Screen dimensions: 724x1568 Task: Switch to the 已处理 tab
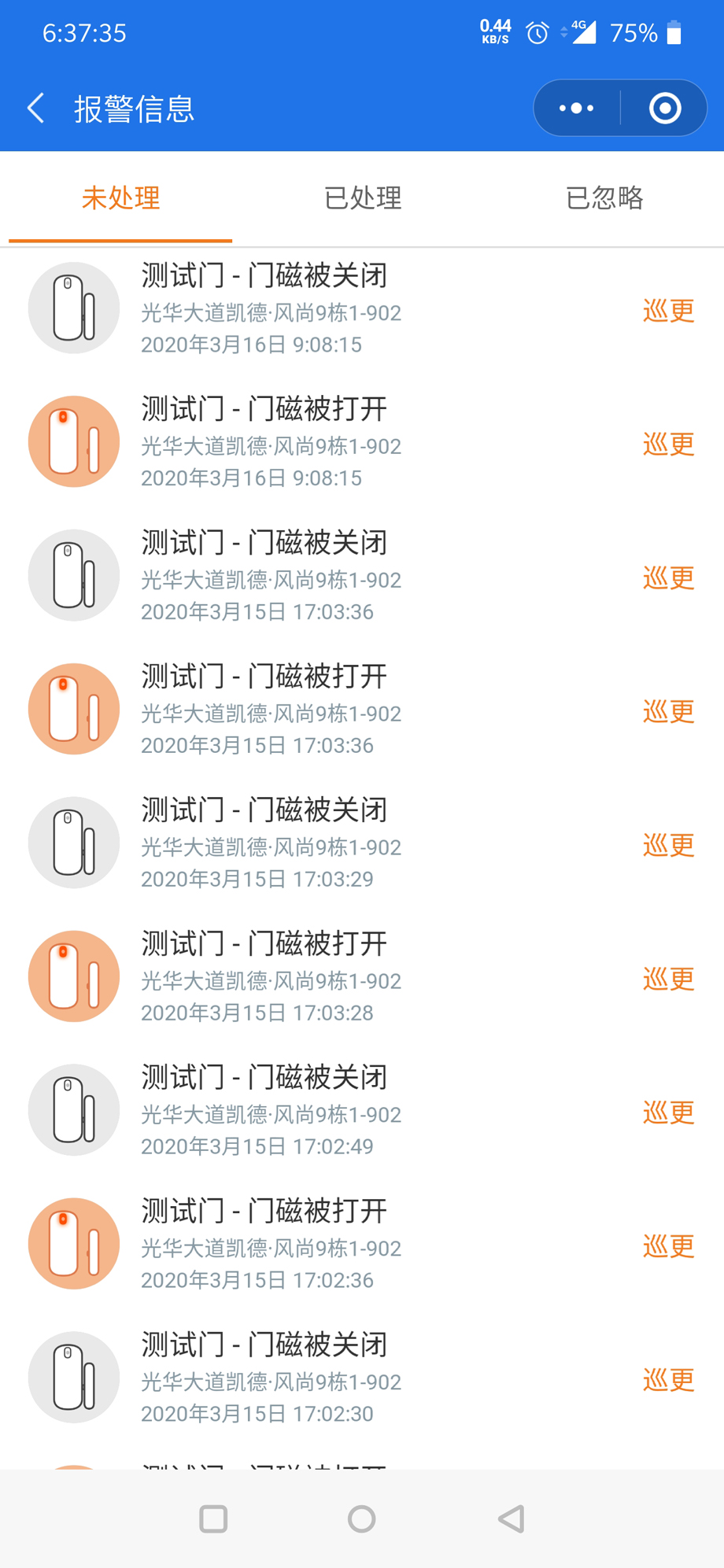click(x=362, y=198)
